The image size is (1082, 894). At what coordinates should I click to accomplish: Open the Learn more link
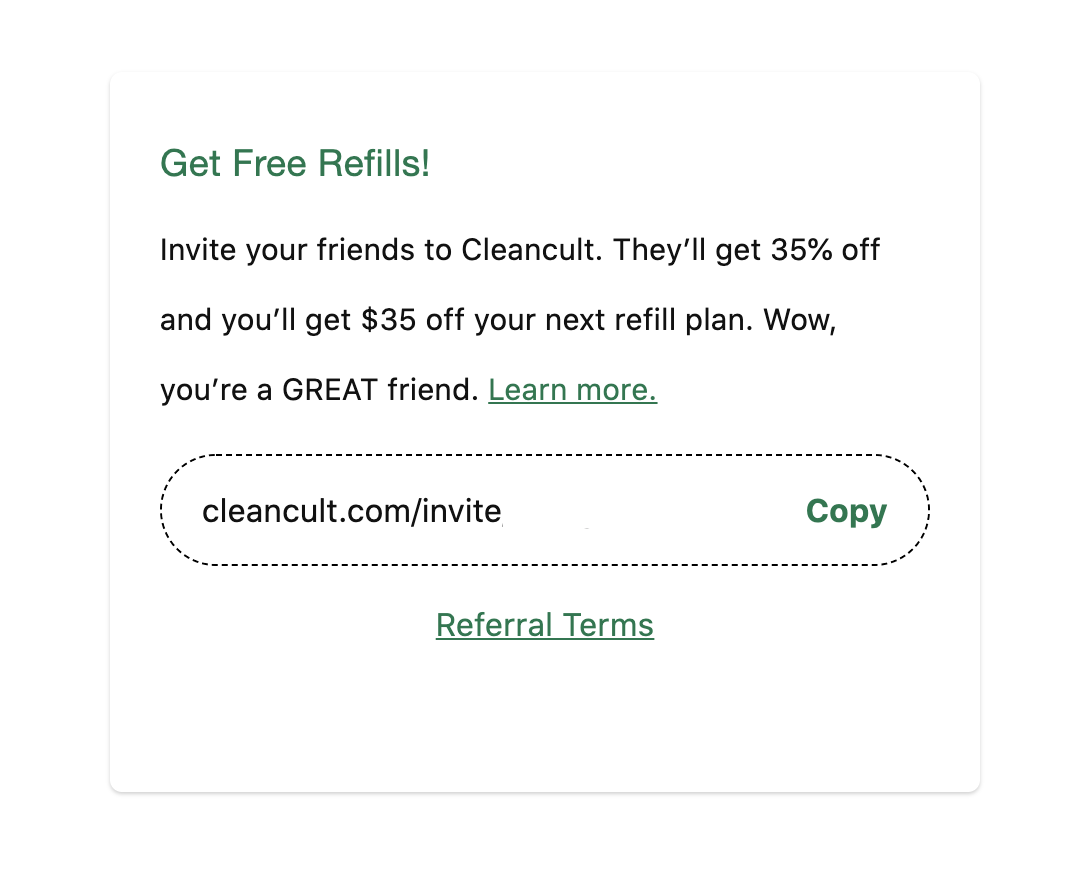pos(572,389)
